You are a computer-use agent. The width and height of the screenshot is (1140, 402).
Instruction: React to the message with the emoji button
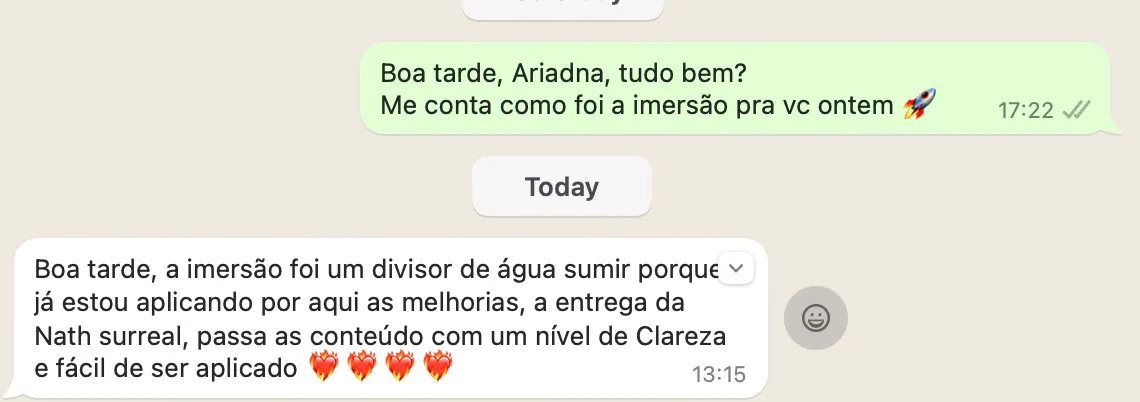[x=816, y=318]
